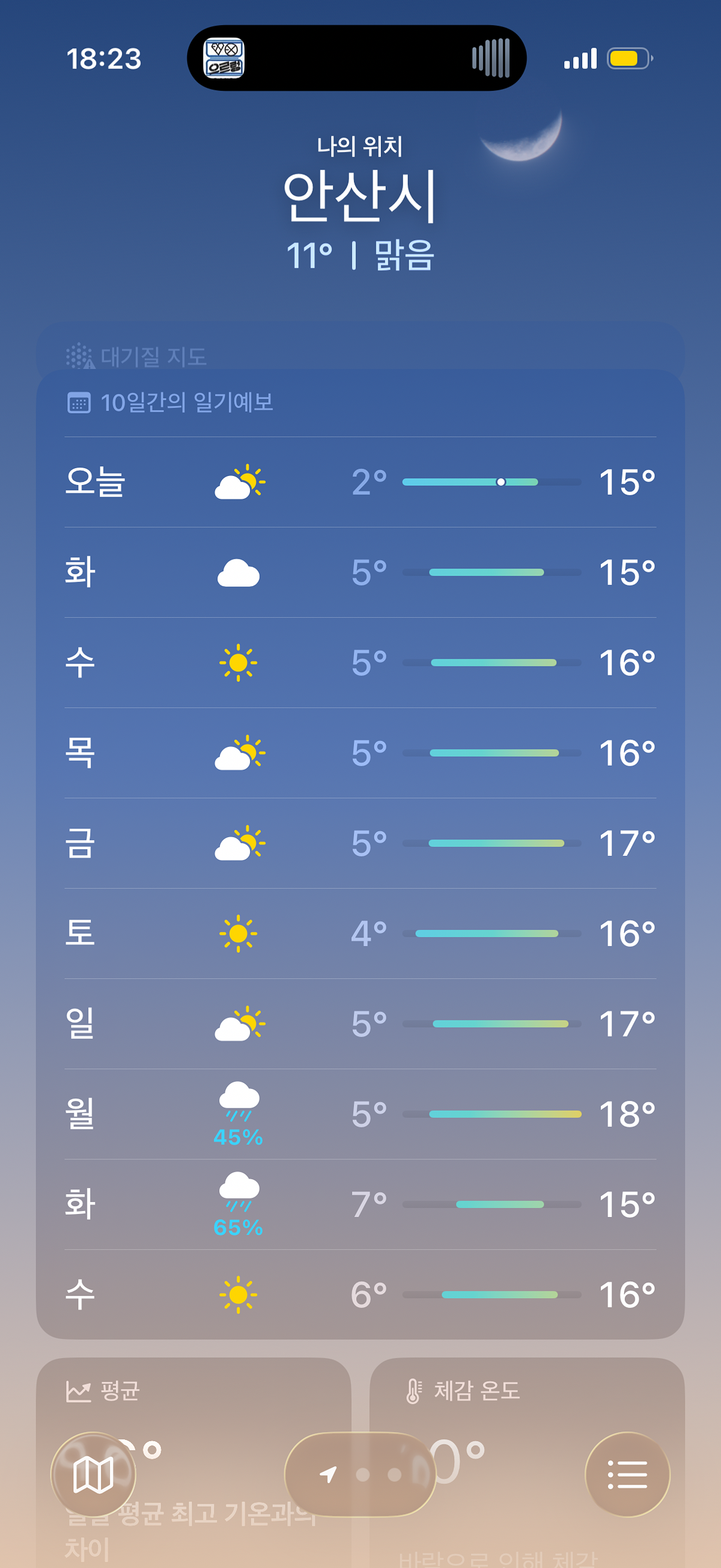
Task: Open the saved locations list
Action: tap(627, 1474)
